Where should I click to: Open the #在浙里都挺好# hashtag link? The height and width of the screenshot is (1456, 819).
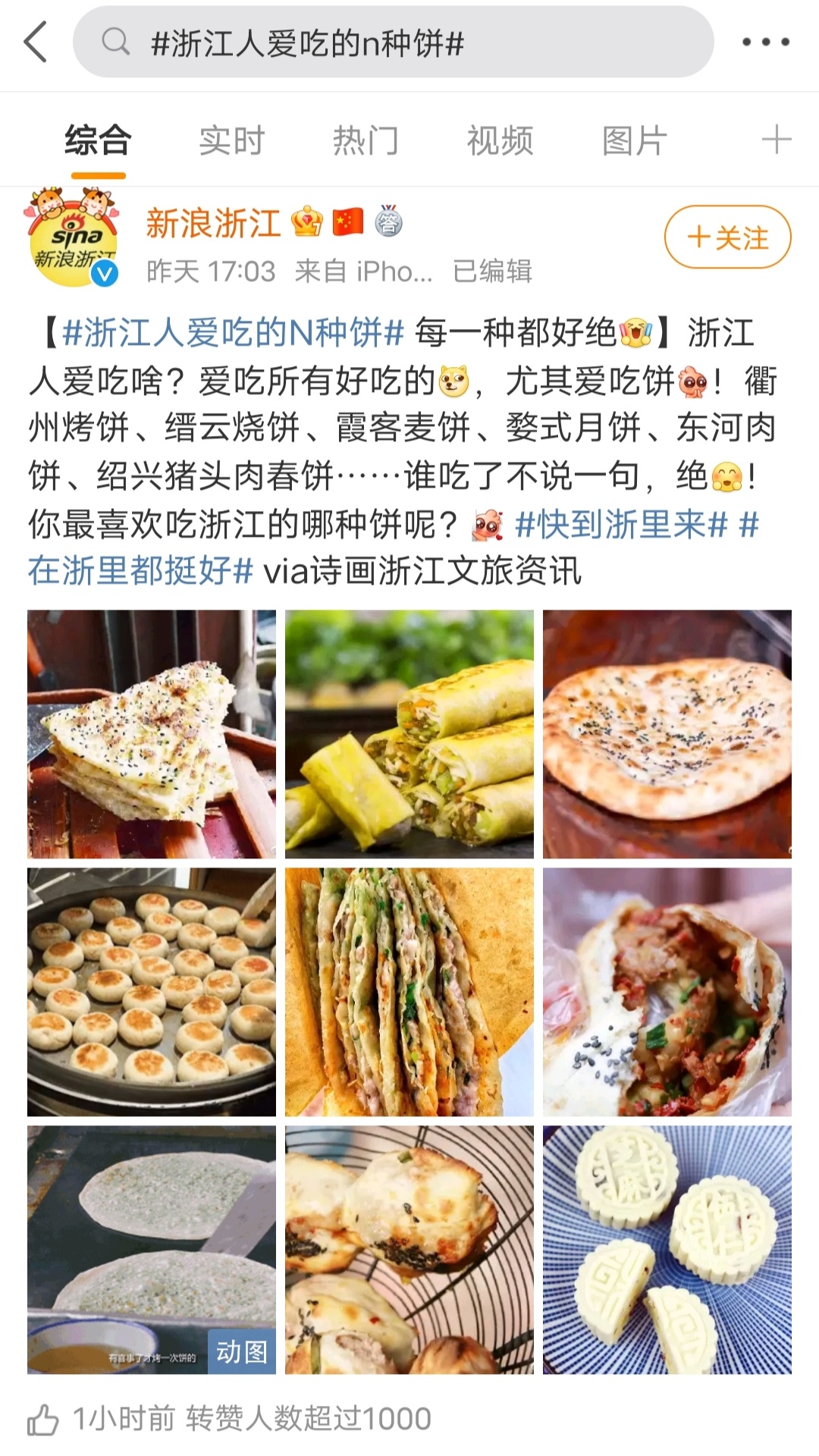tap(140, 571)
